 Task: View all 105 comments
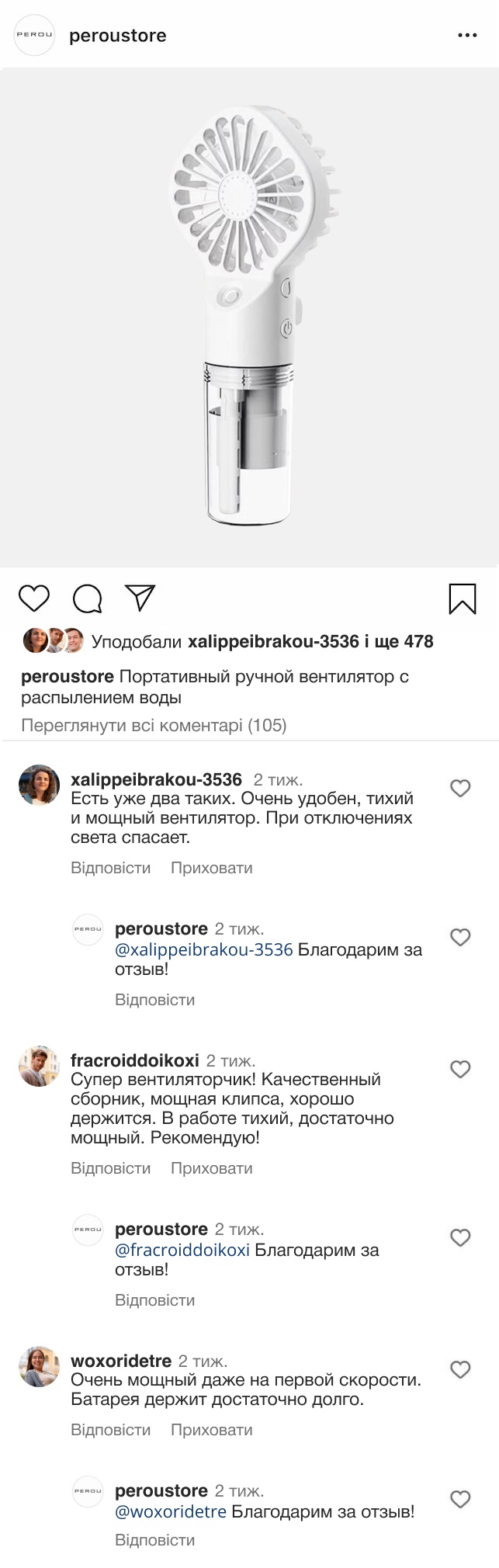coord(154,725)
